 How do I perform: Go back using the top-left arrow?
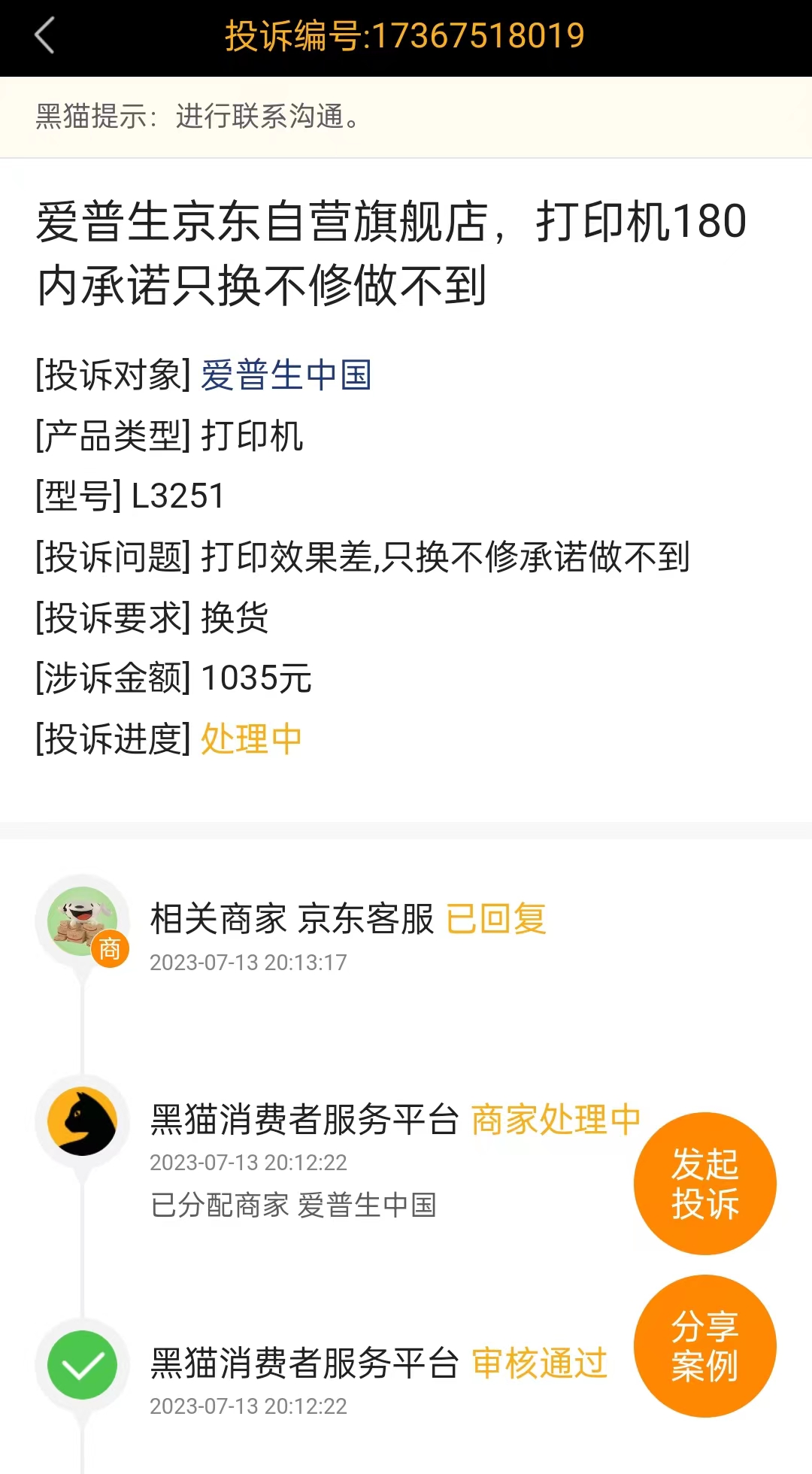point(45,36)
